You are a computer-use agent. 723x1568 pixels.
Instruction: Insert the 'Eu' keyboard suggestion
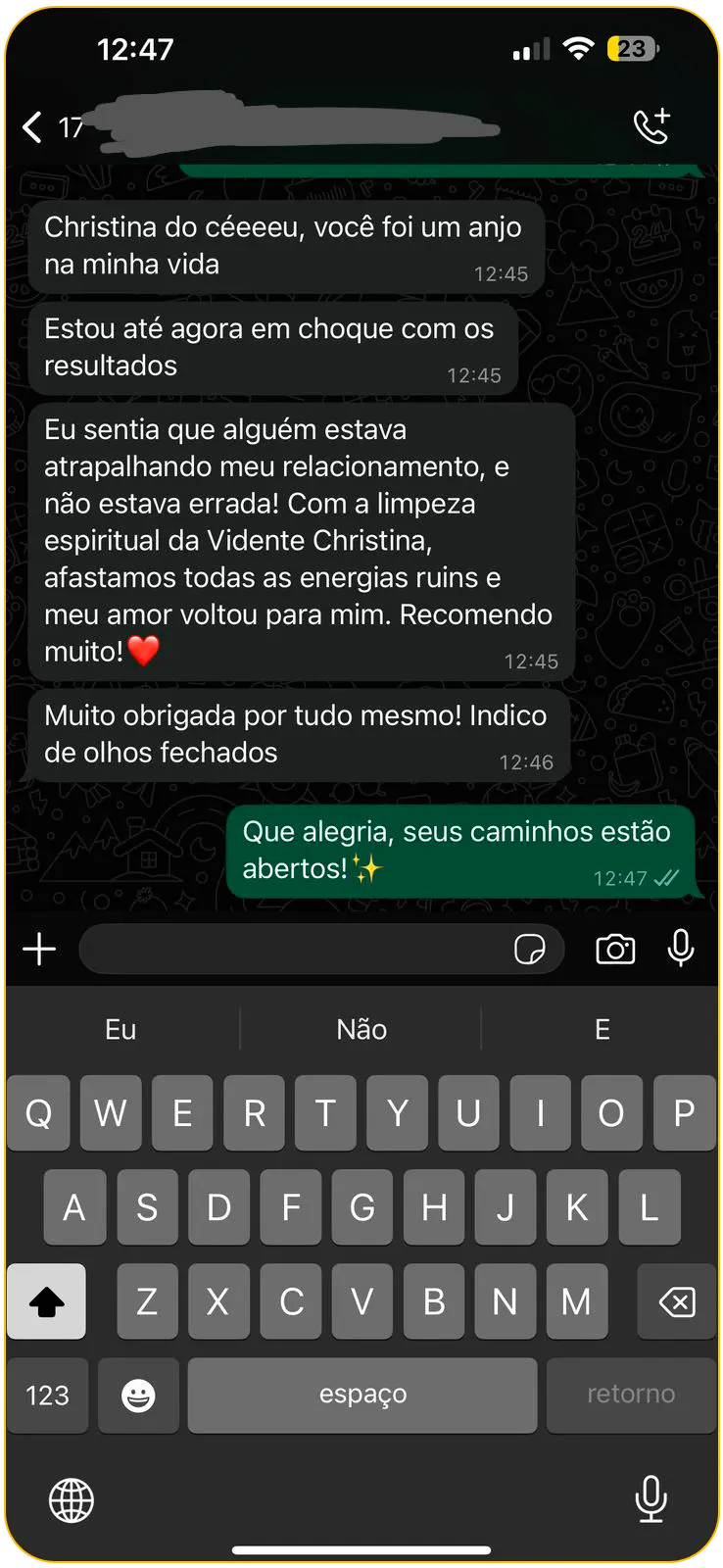coord(120,1029)
